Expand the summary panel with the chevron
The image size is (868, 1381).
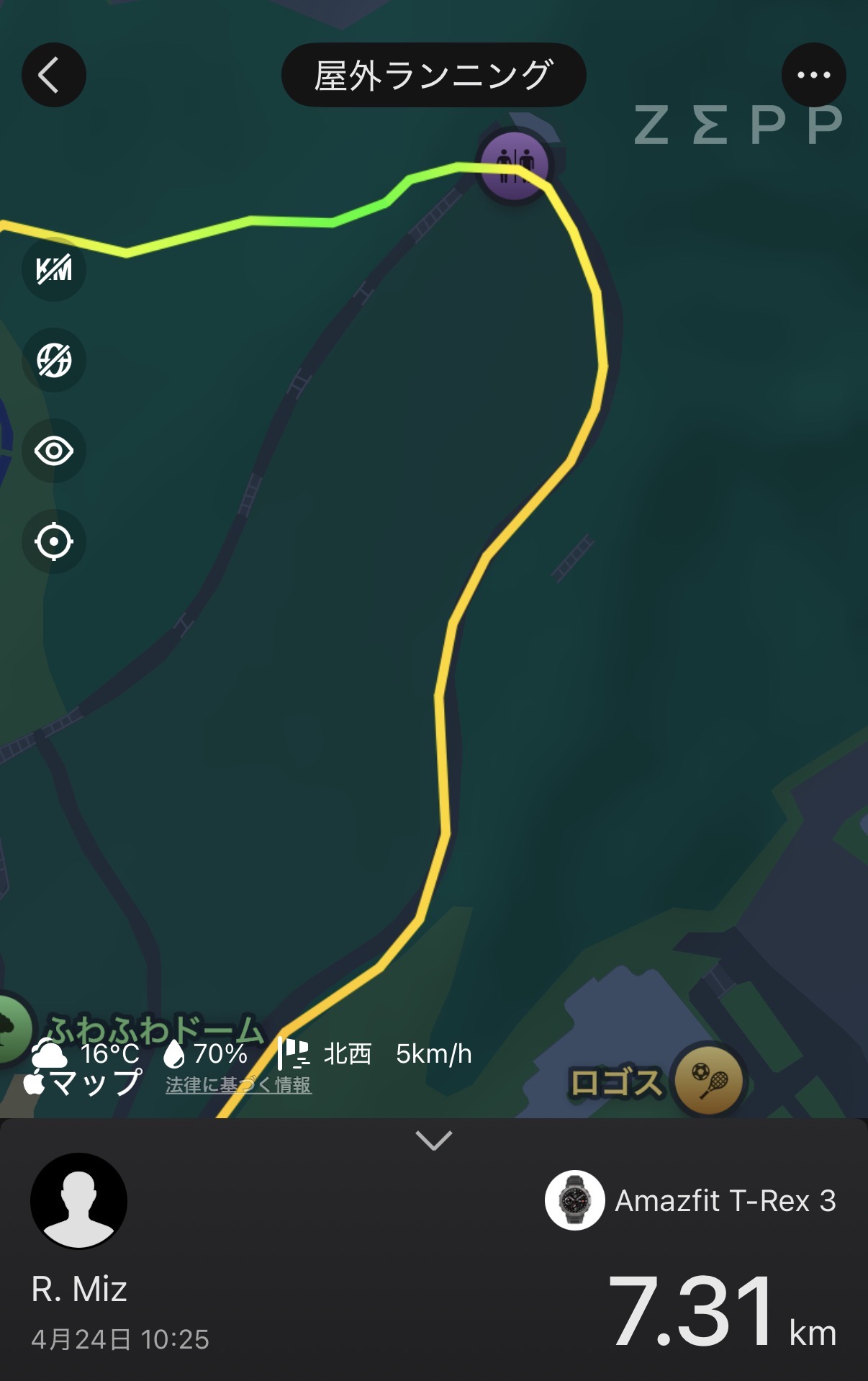pyautogui.click(x=433, y=1141)
